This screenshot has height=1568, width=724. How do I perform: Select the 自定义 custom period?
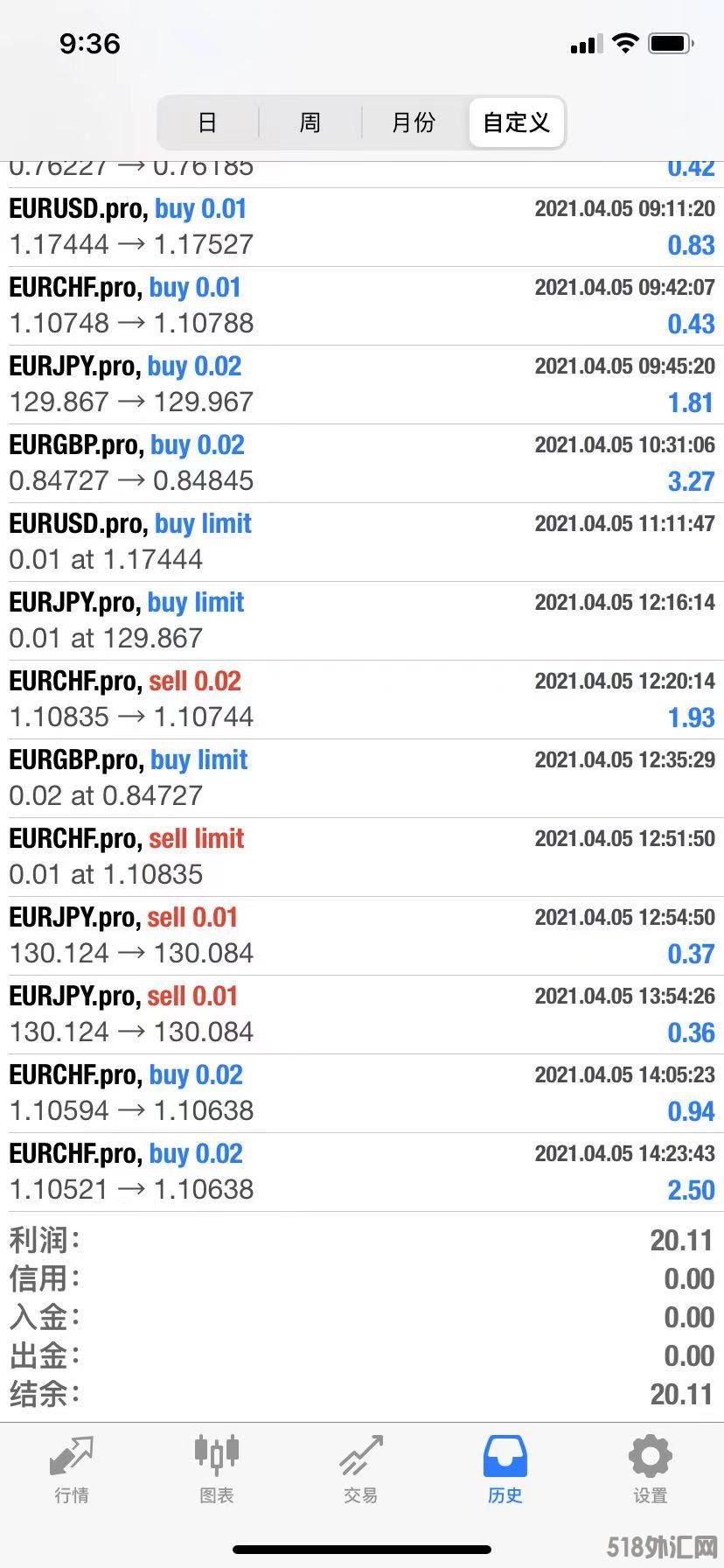(x=517, y=122)
